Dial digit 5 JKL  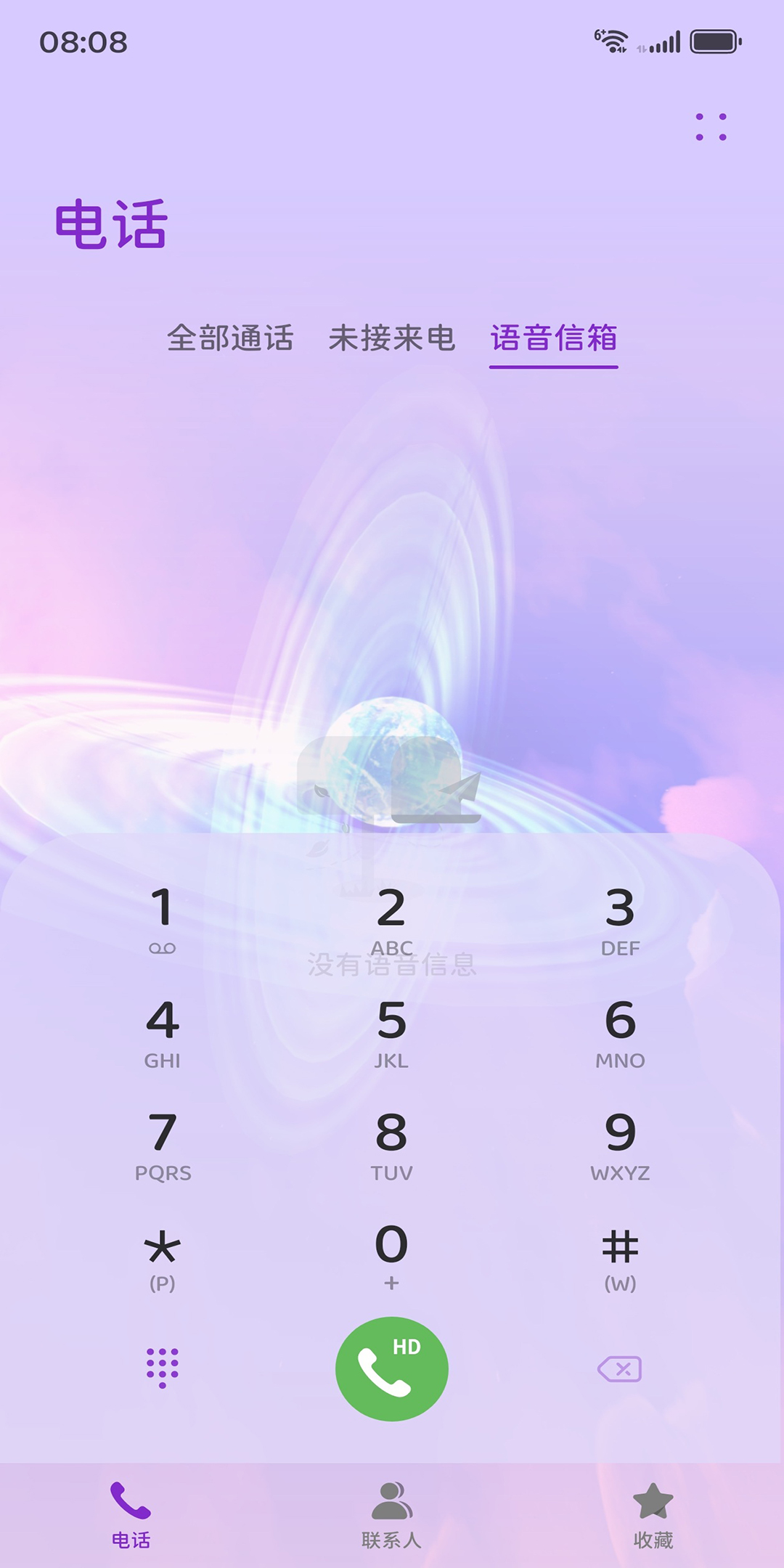click(391, 1032)
